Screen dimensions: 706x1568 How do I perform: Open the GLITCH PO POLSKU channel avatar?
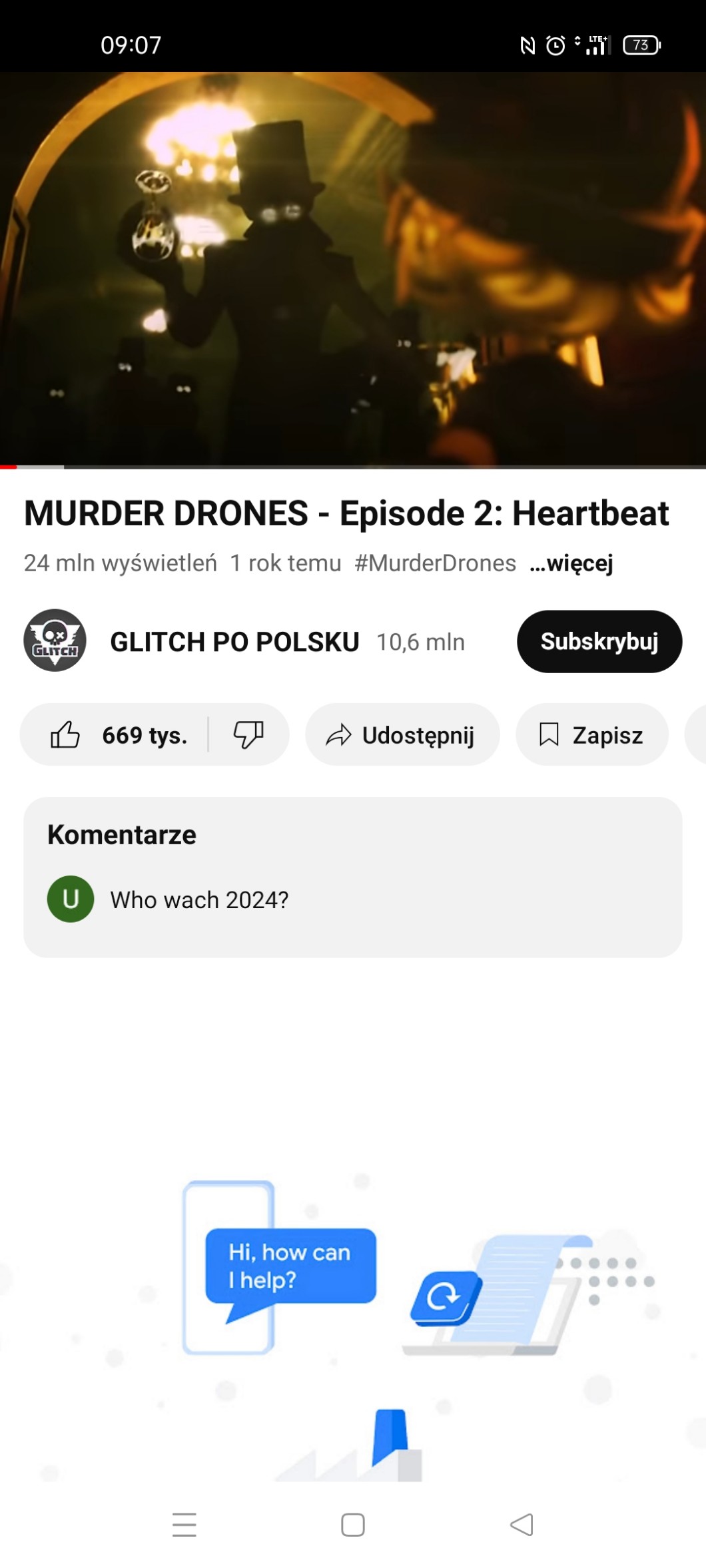[x=55, y=641]
